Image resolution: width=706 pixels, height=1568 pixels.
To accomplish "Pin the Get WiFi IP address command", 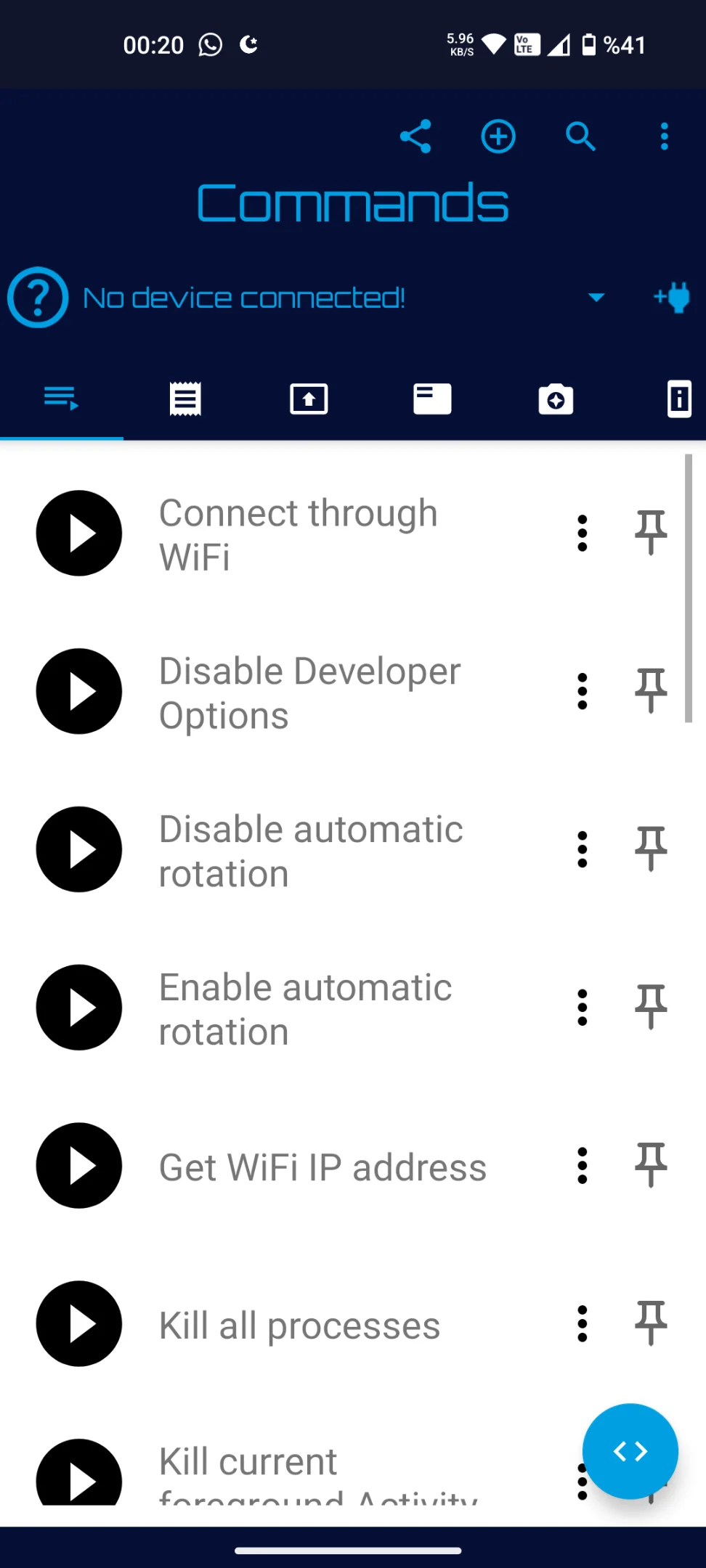I will [651, 1166].
